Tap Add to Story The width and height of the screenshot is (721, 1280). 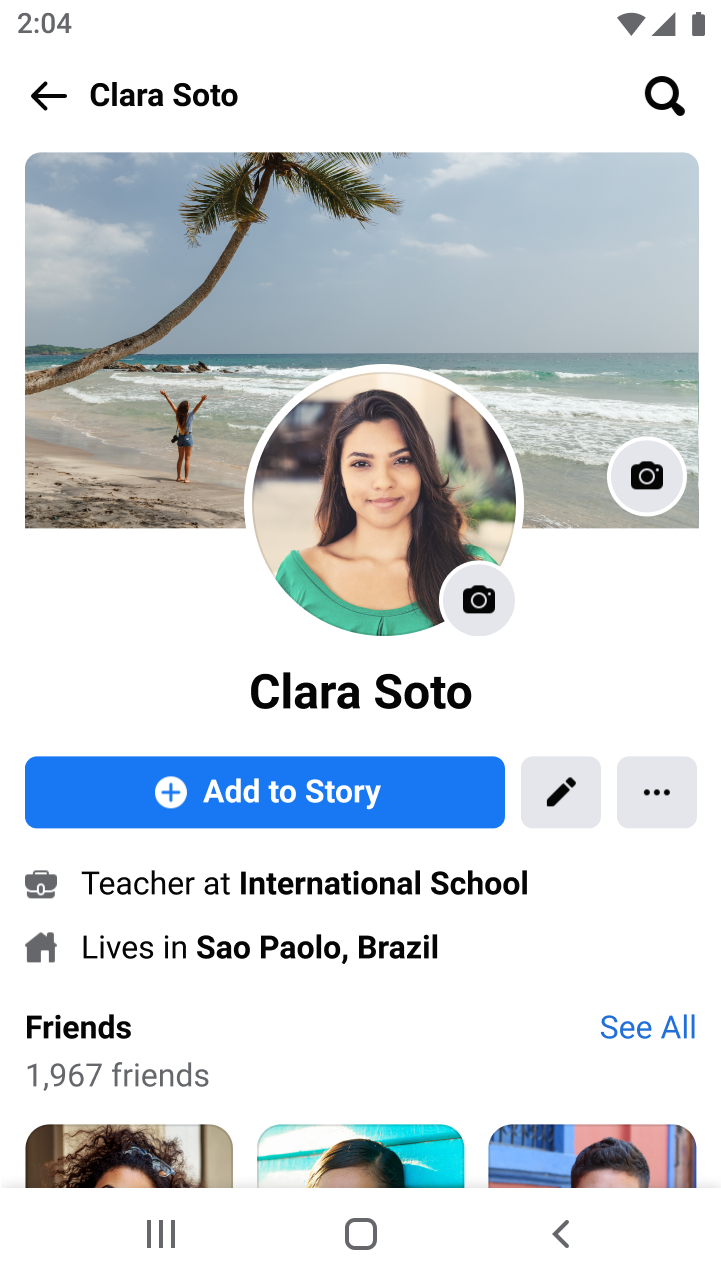click(x=264, y=791)
